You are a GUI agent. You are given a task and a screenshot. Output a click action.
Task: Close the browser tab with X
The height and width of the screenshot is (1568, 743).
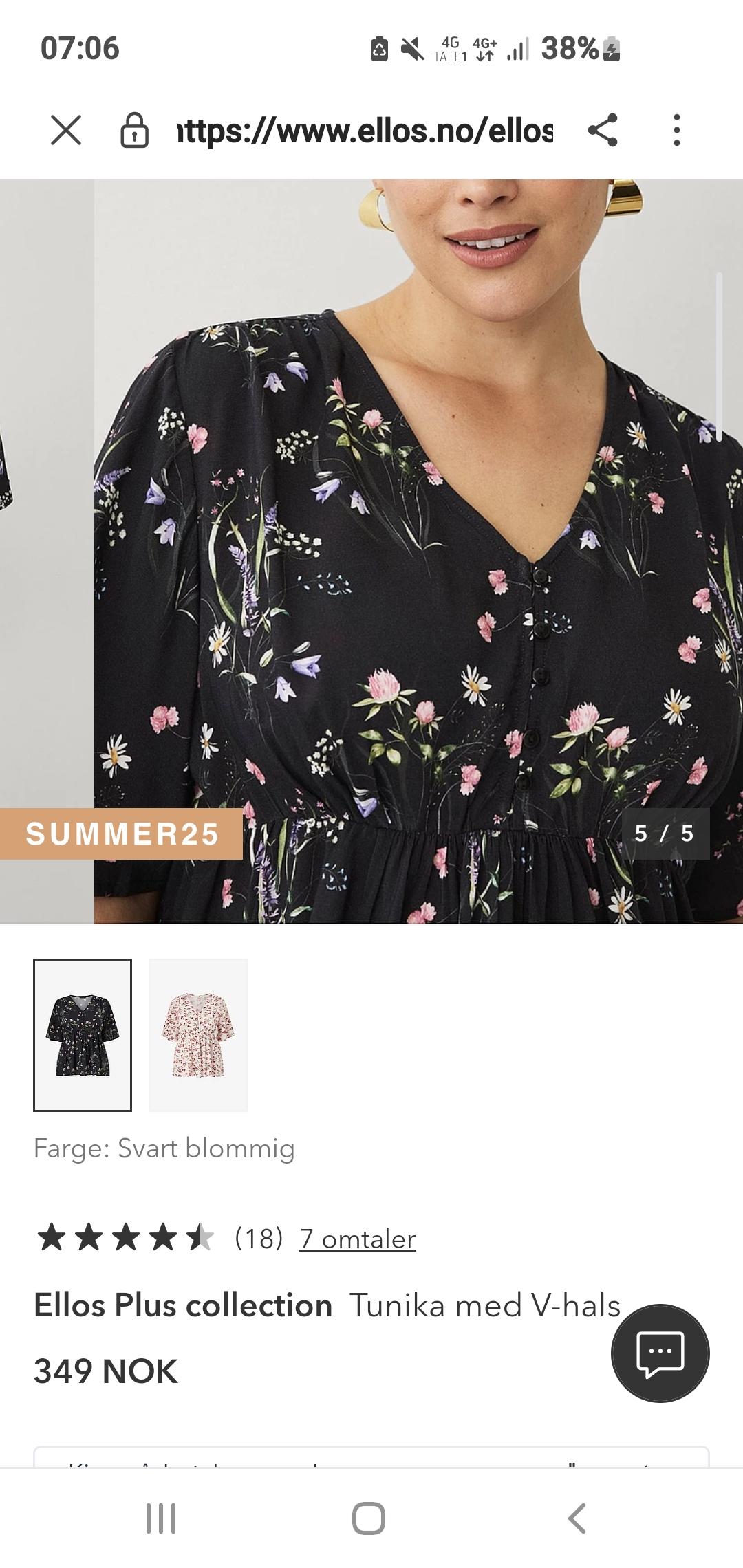66,130
